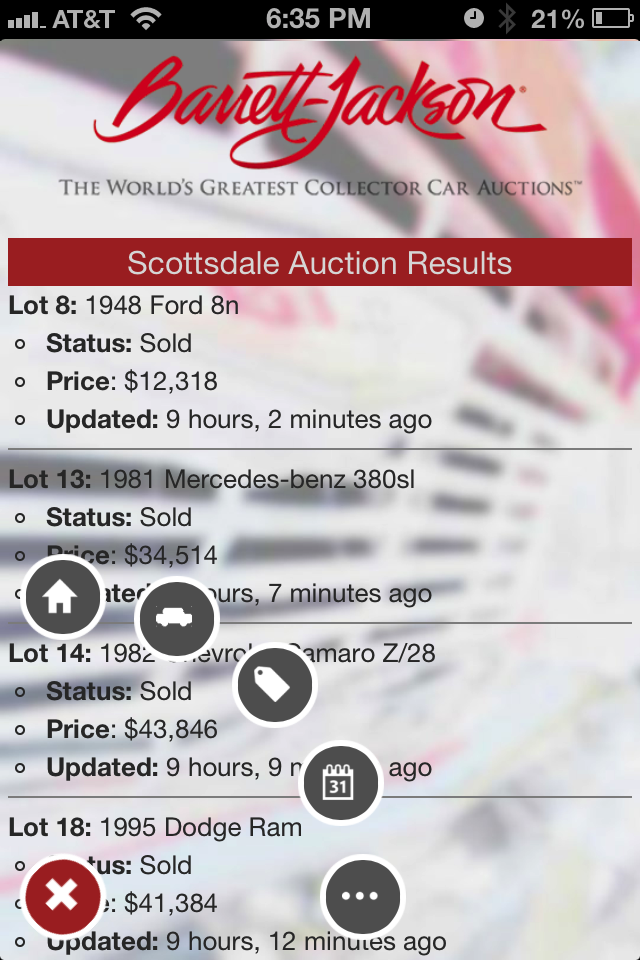Go to the home screen icon

(x=61, y=597)
